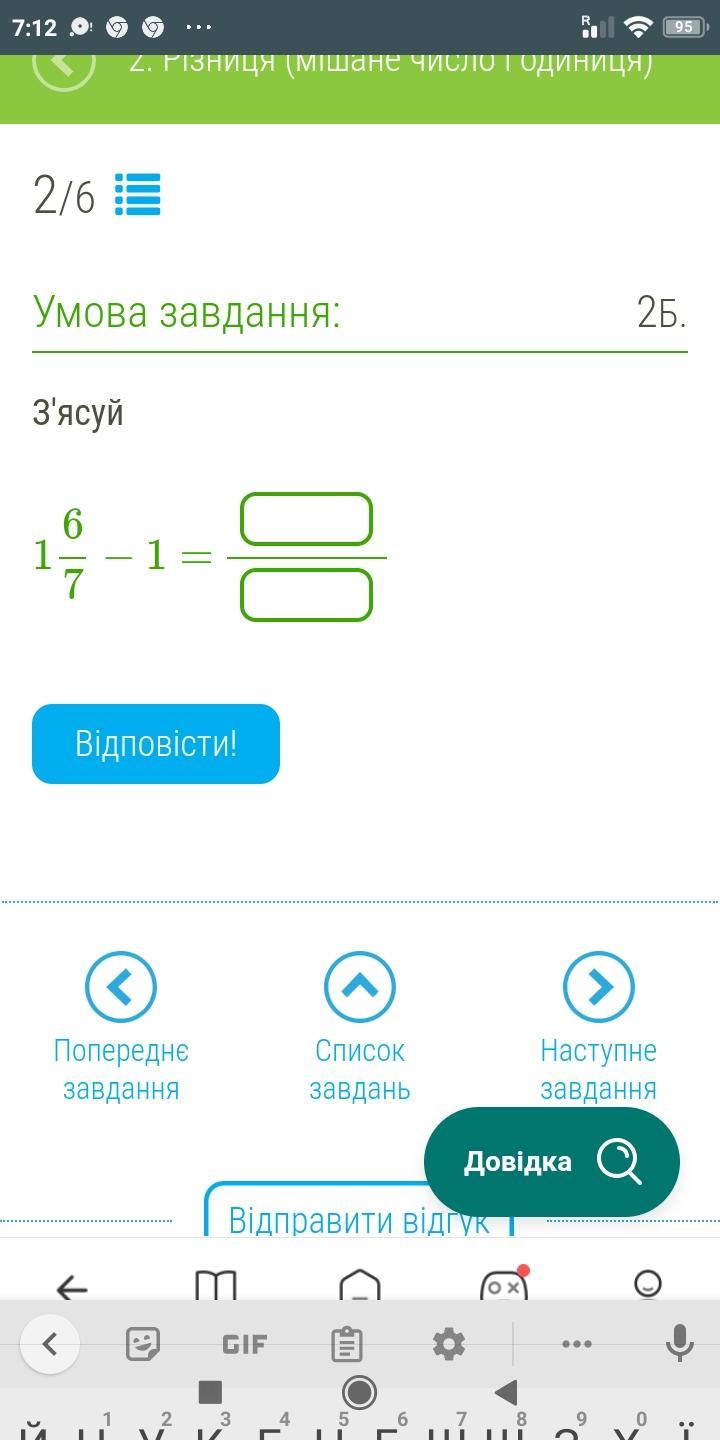Open the keyboard clipboard
This screenshot has width=720, height=1440.
pyautogui.click(x=346, y=1345)
